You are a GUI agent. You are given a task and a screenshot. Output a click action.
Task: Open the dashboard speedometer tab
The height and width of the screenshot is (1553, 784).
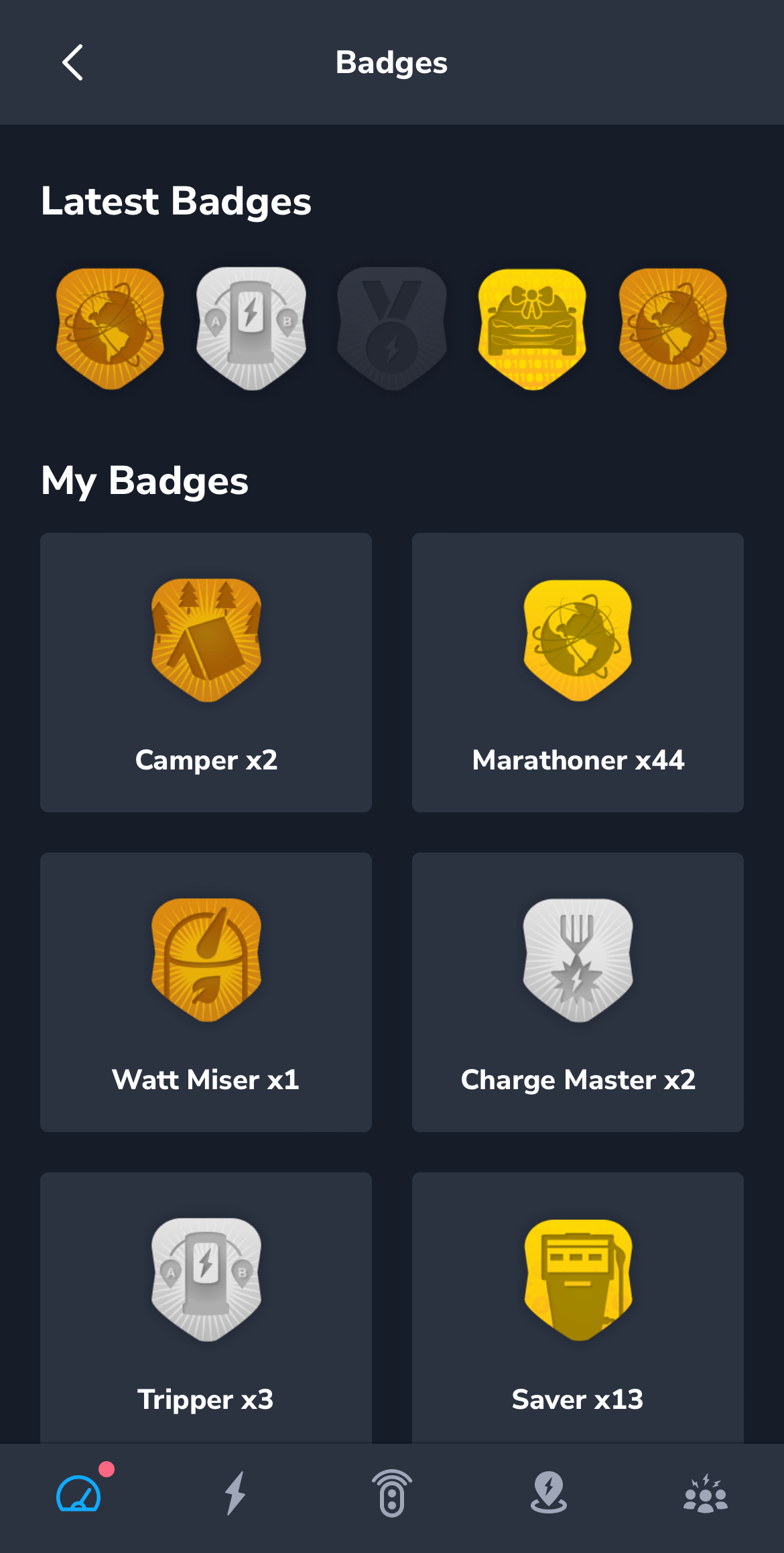(80, 1495)
